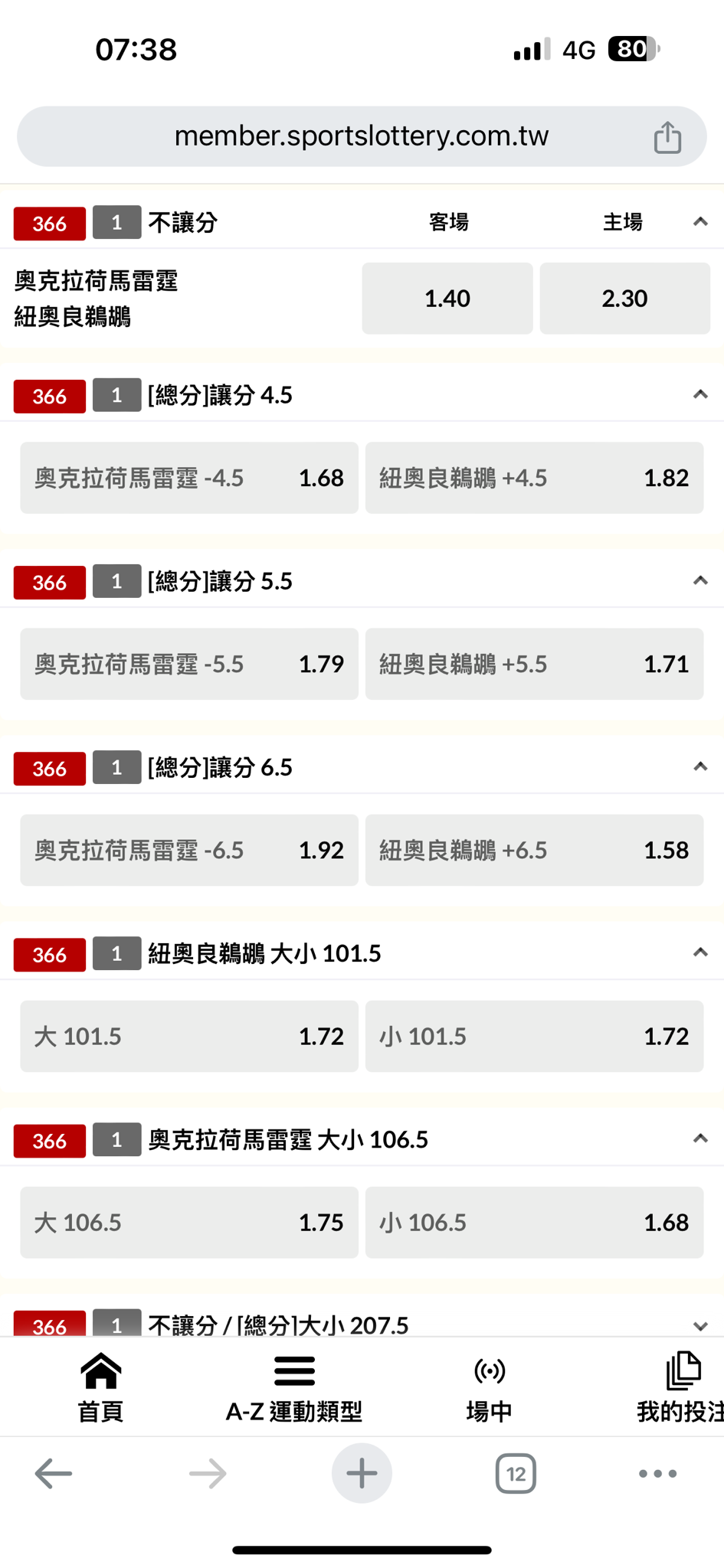Open the browser's three-dot menu
The height and width of the screenshot is (1568, 724).
[658, 1473]
